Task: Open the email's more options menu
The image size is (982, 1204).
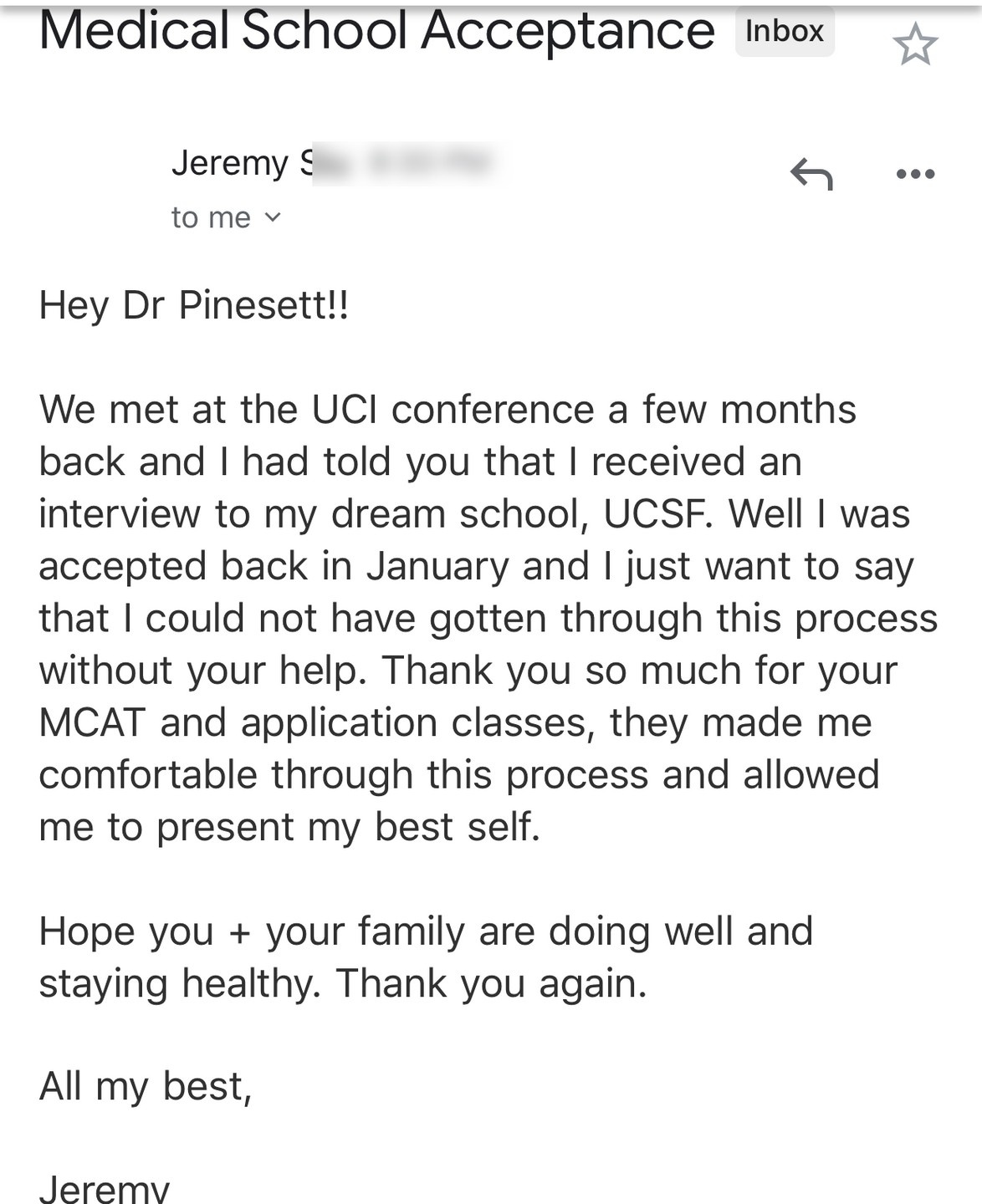Action: click(915, 174)
